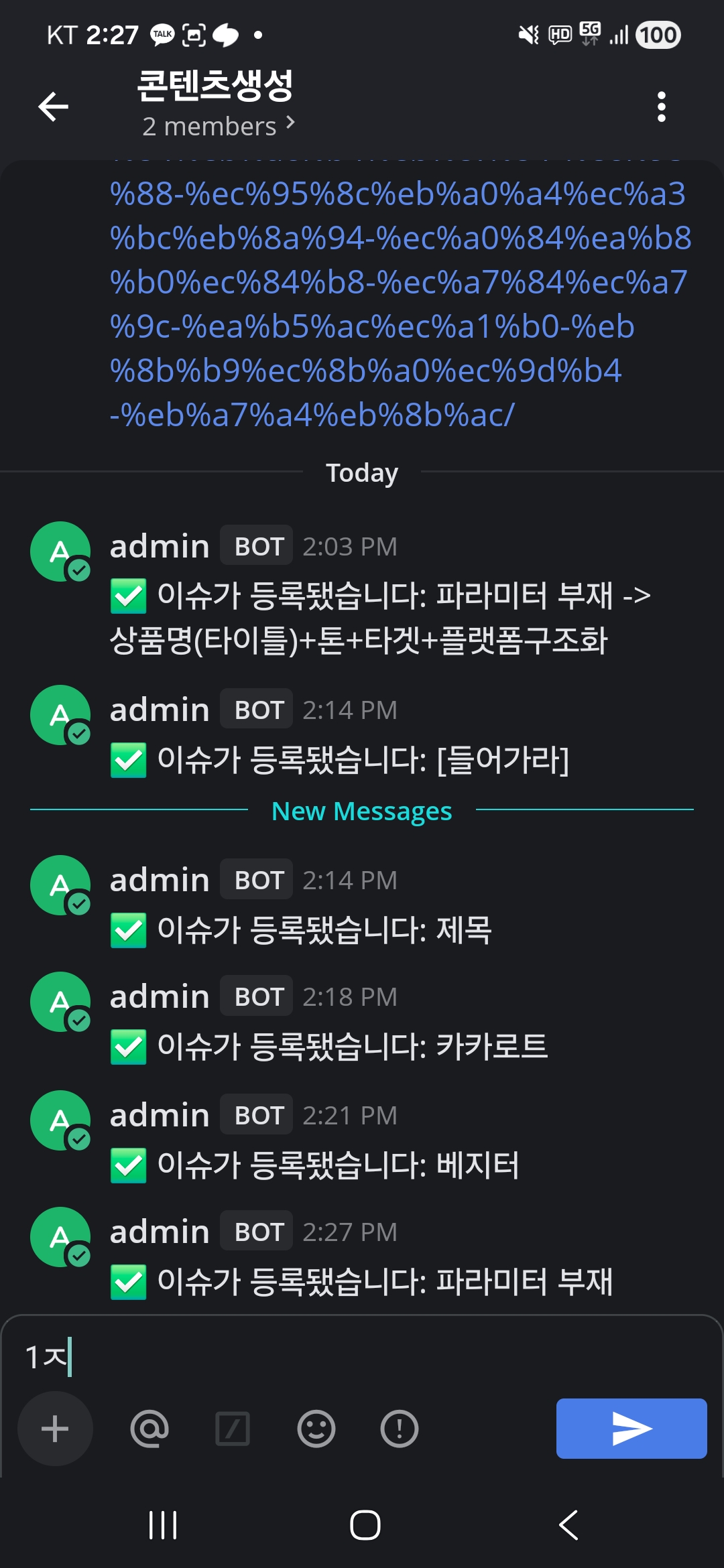
Task: Open admin bot avatar at 2:03 PM
Action: point(60,551)
